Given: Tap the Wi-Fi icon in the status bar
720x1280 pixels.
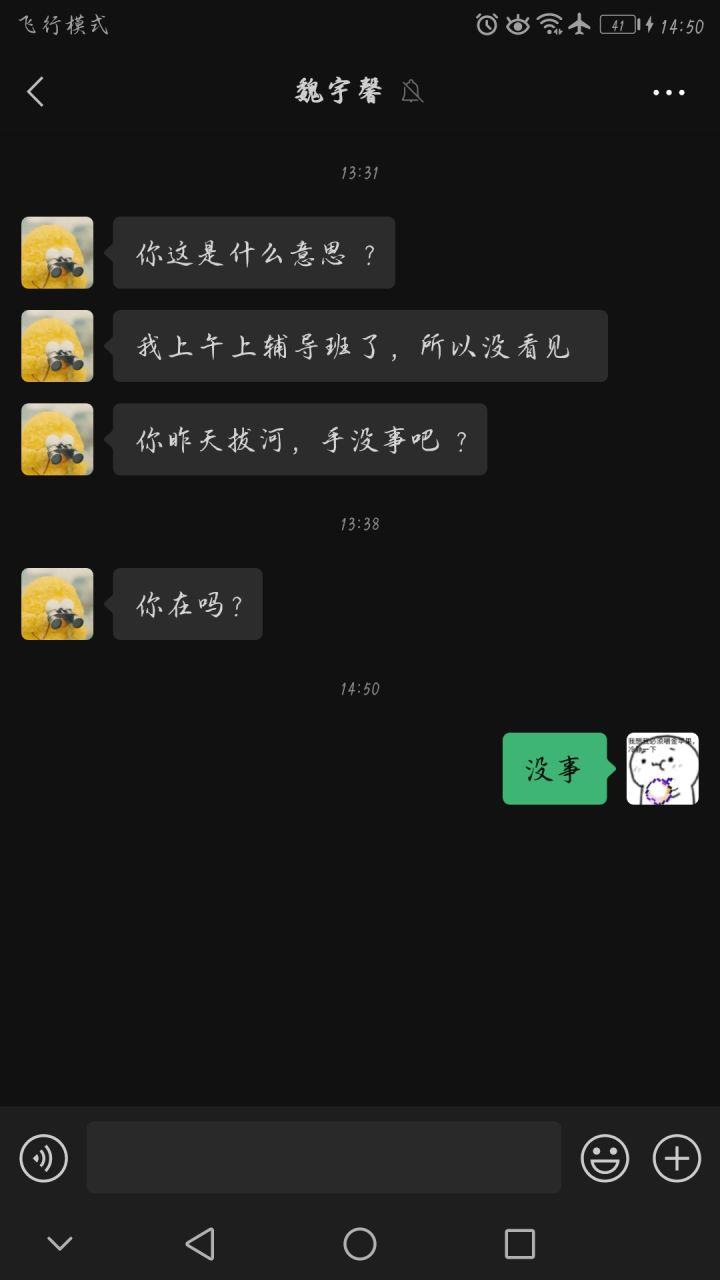Looking at the screenshot, I should pyautogui.click(x=548, y=24).
